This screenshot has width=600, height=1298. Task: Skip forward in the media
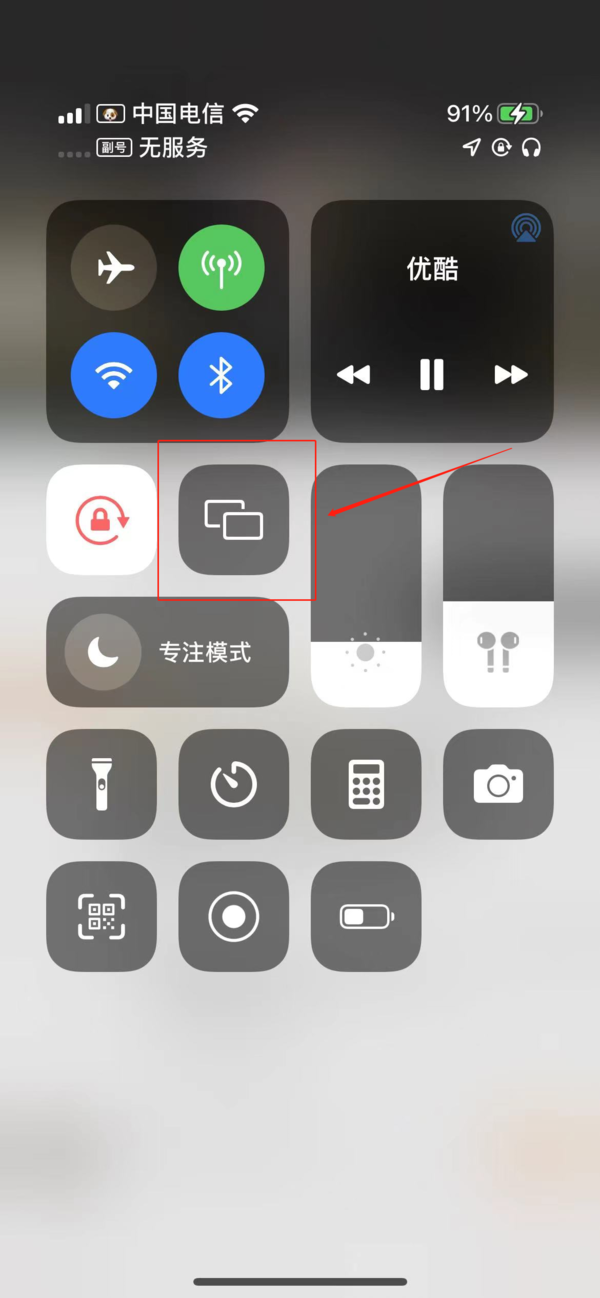[510, 374]
